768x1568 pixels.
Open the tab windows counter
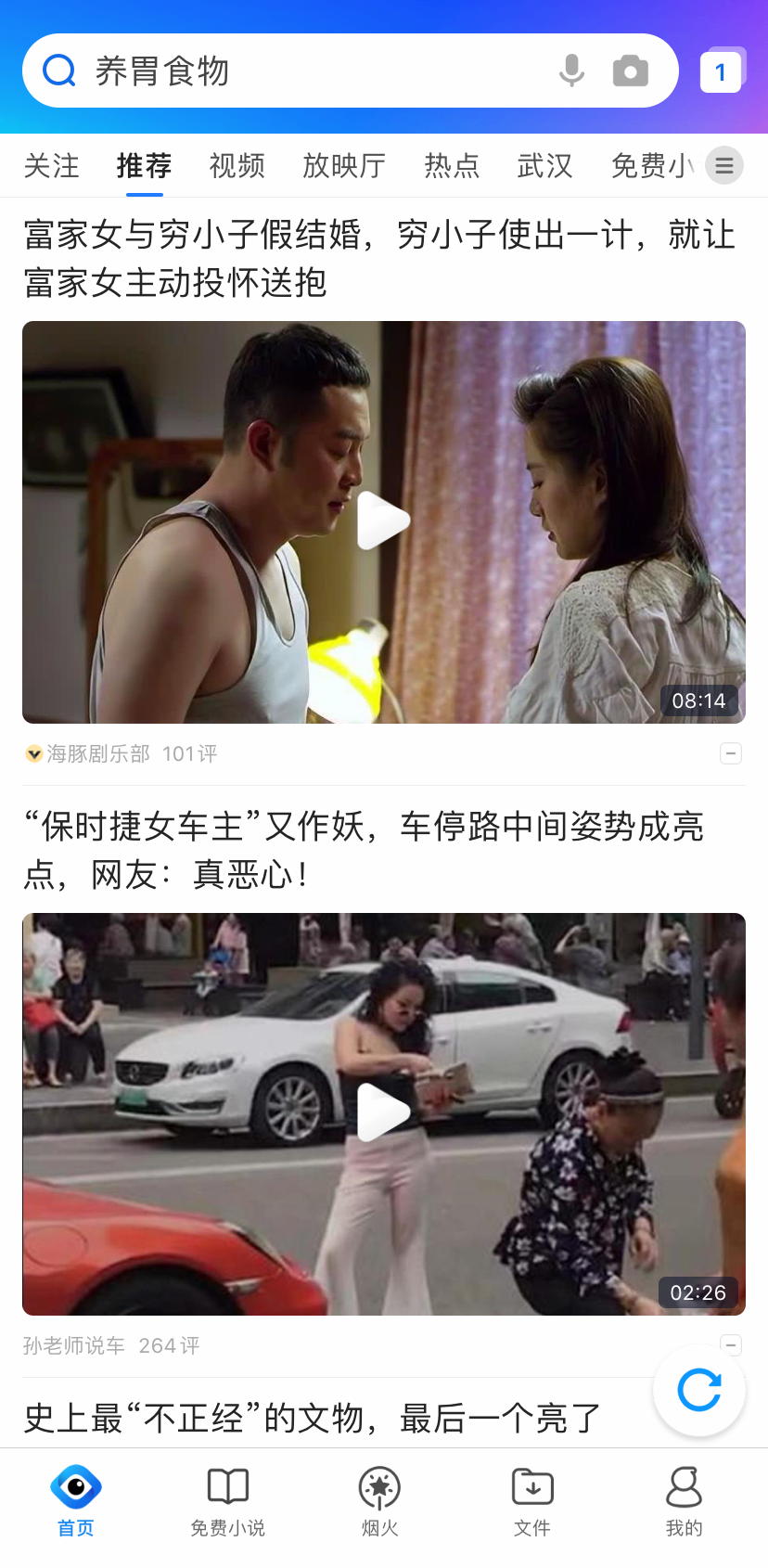click(721, 71)
